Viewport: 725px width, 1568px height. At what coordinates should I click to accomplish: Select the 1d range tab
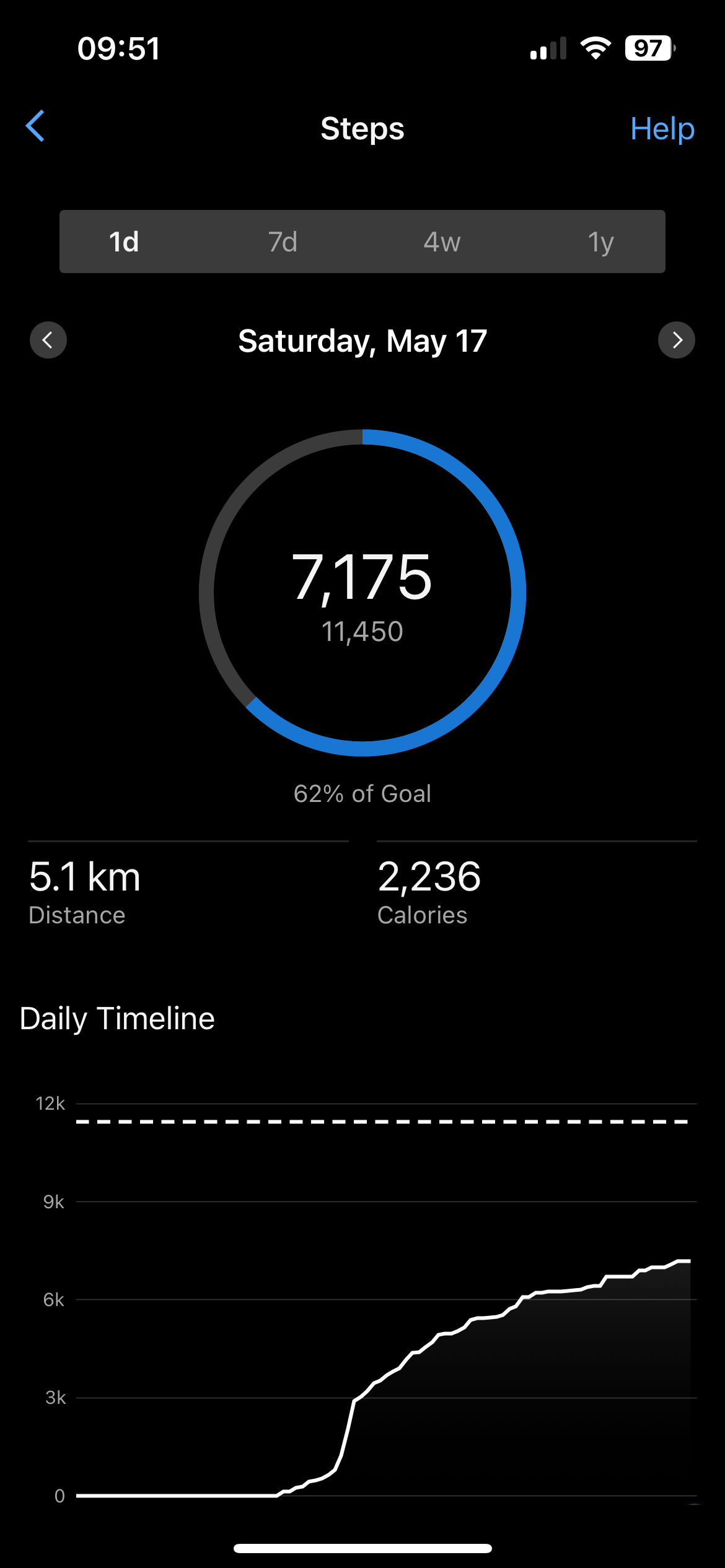[x=124, y=242]
